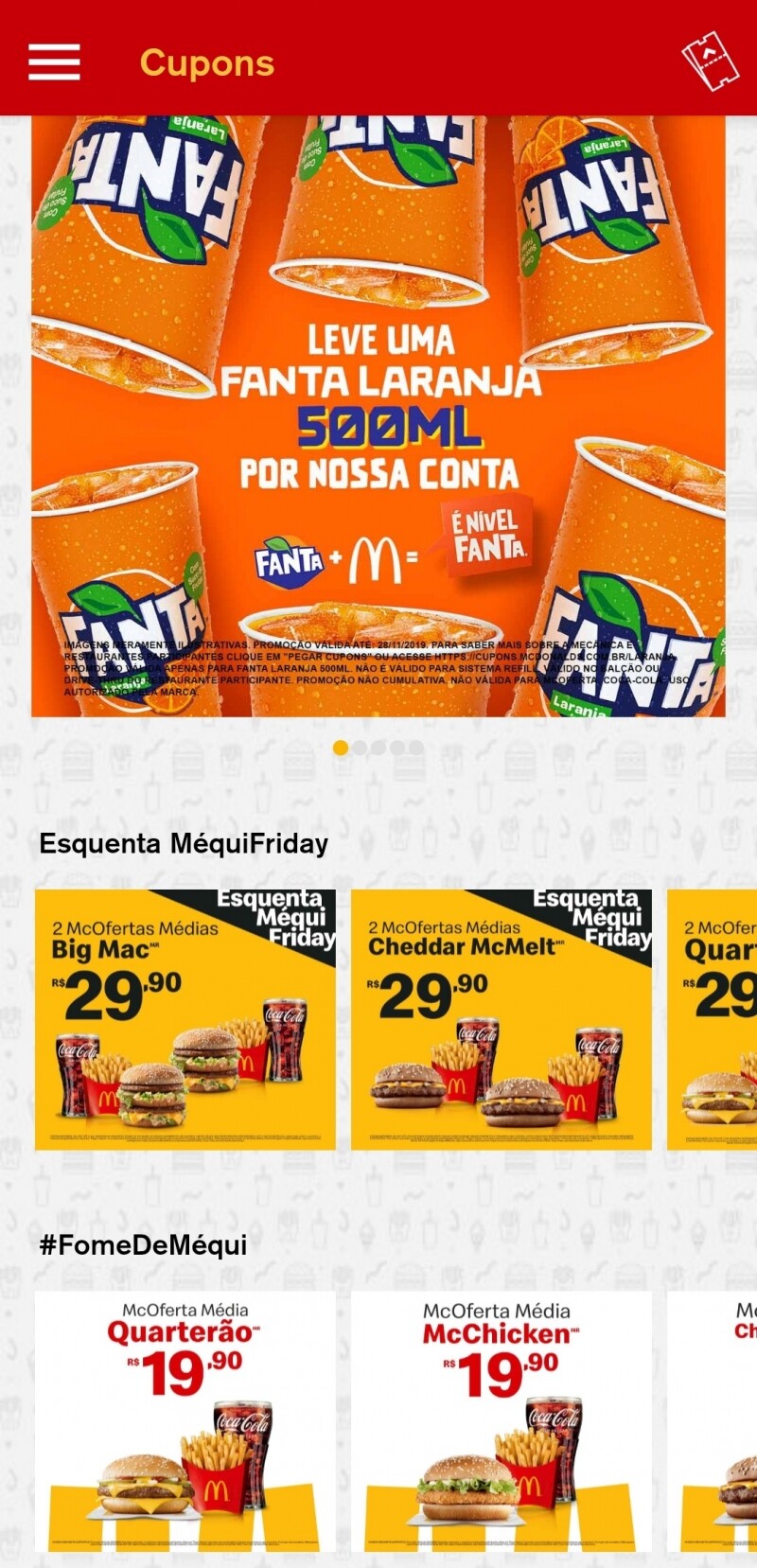Open the Fanta Laranja 500ml promo banner
Viewport: 757px width, 1568px height.
(378, 416)
